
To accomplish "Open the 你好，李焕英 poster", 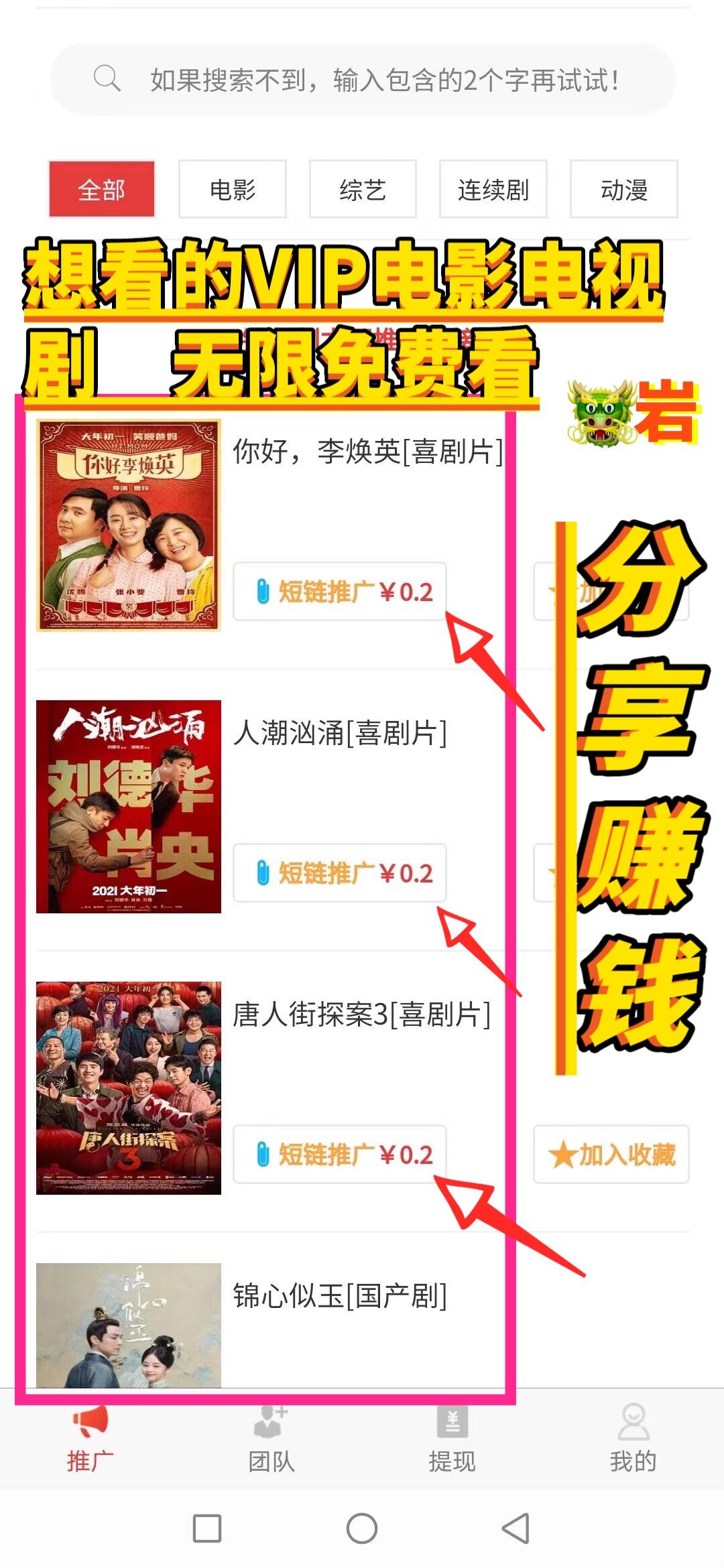I will coord(129,525).
